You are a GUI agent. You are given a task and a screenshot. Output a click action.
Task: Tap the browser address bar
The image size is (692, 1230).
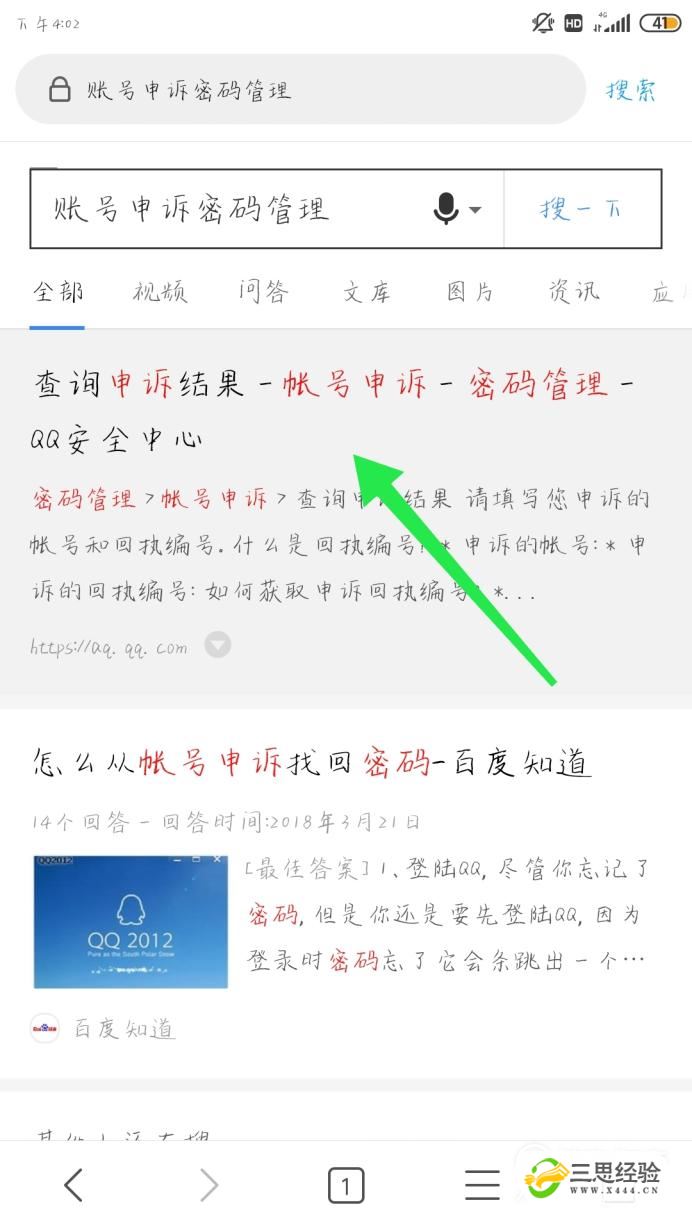[300, 90]
